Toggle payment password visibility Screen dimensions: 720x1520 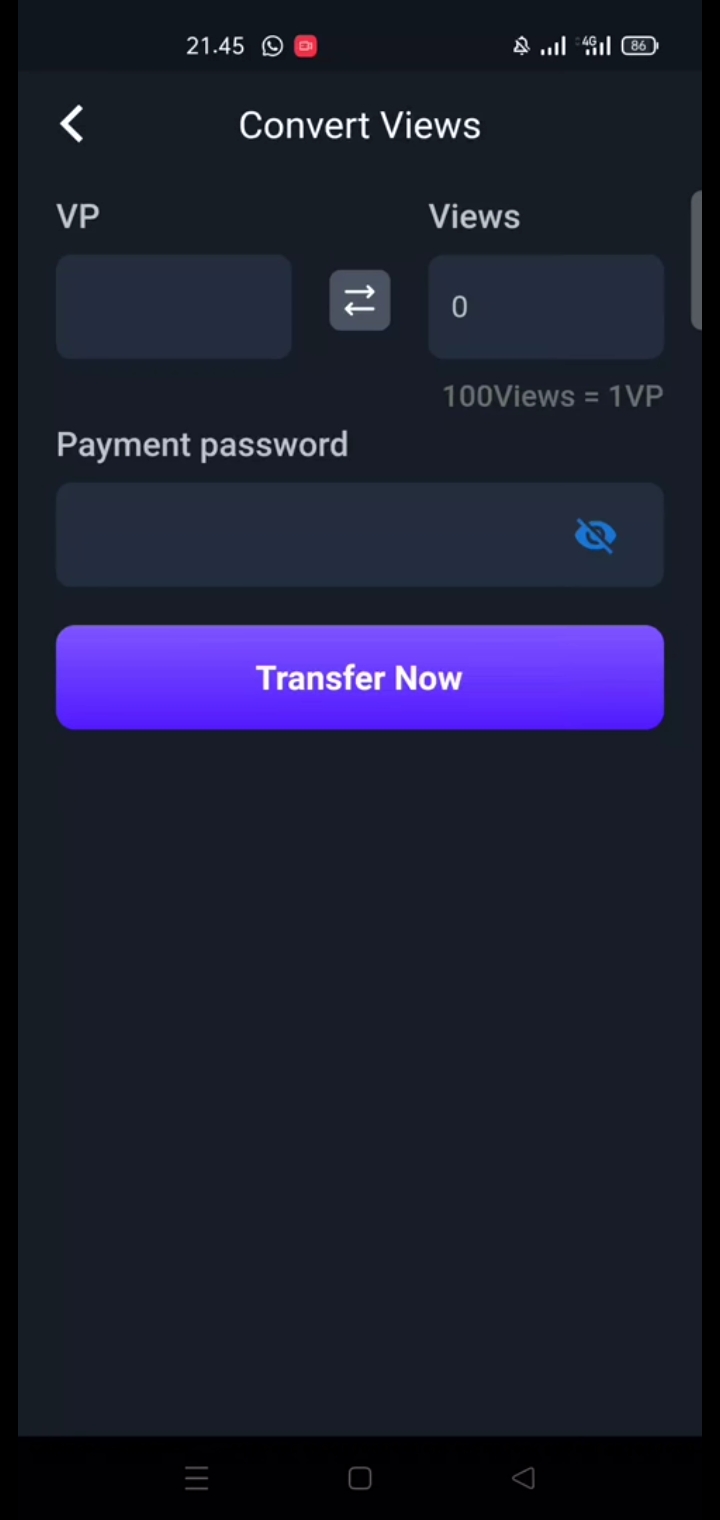(x=596, y=536)
